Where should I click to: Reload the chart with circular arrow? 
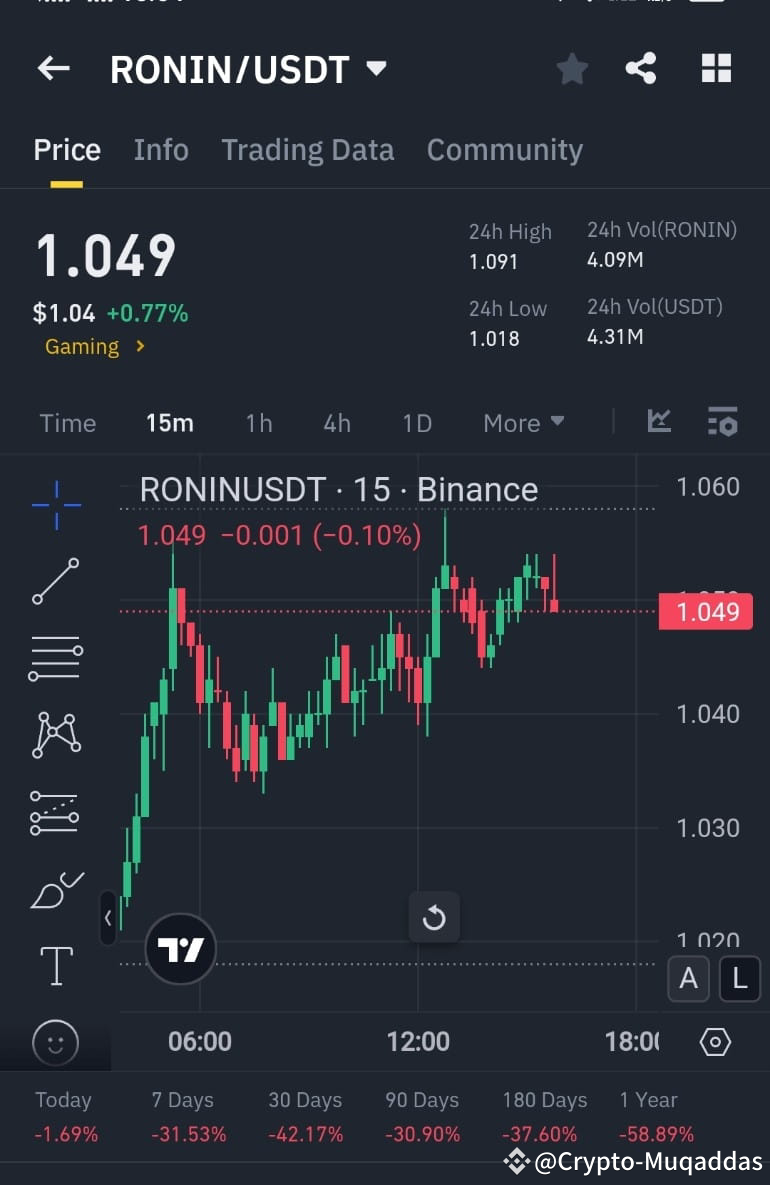click(434, 917)
